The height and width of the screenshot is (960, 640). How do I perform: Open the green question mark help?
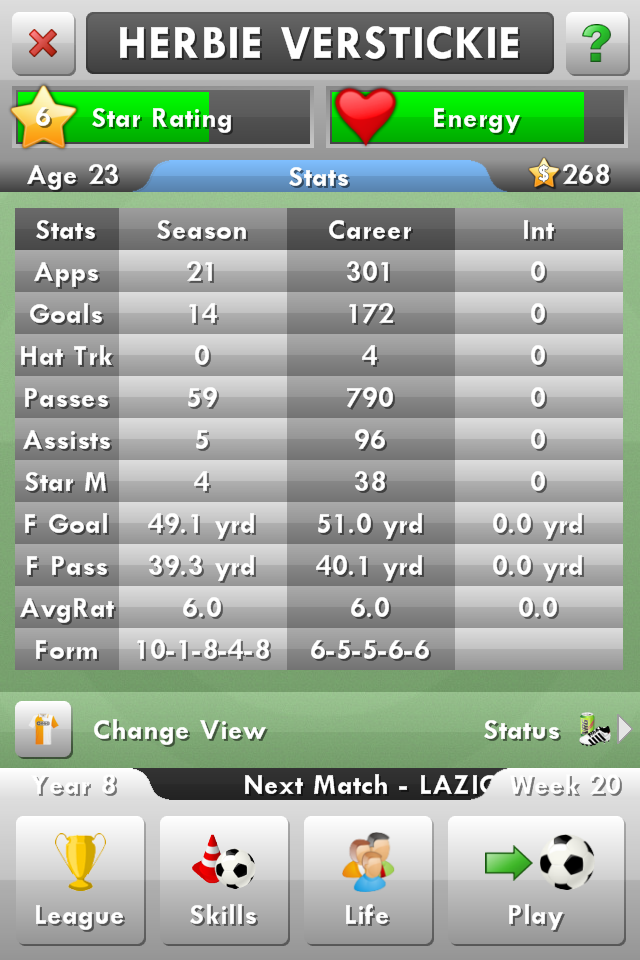coord(597,43)
